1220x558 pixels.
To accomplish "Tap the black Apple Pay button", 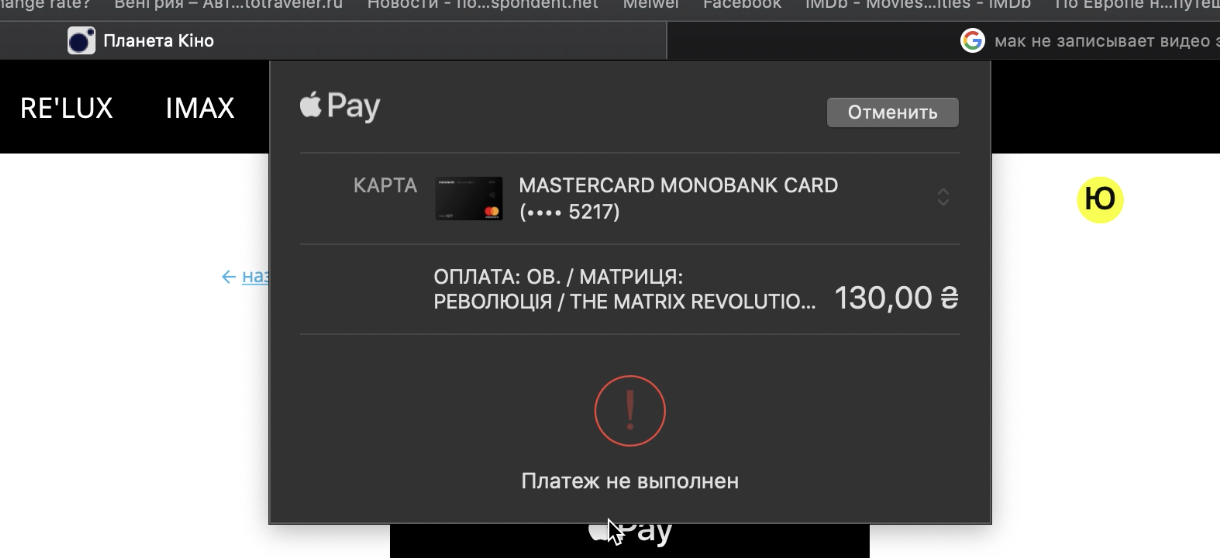I will pyautogui.click(x=630, y=540).
